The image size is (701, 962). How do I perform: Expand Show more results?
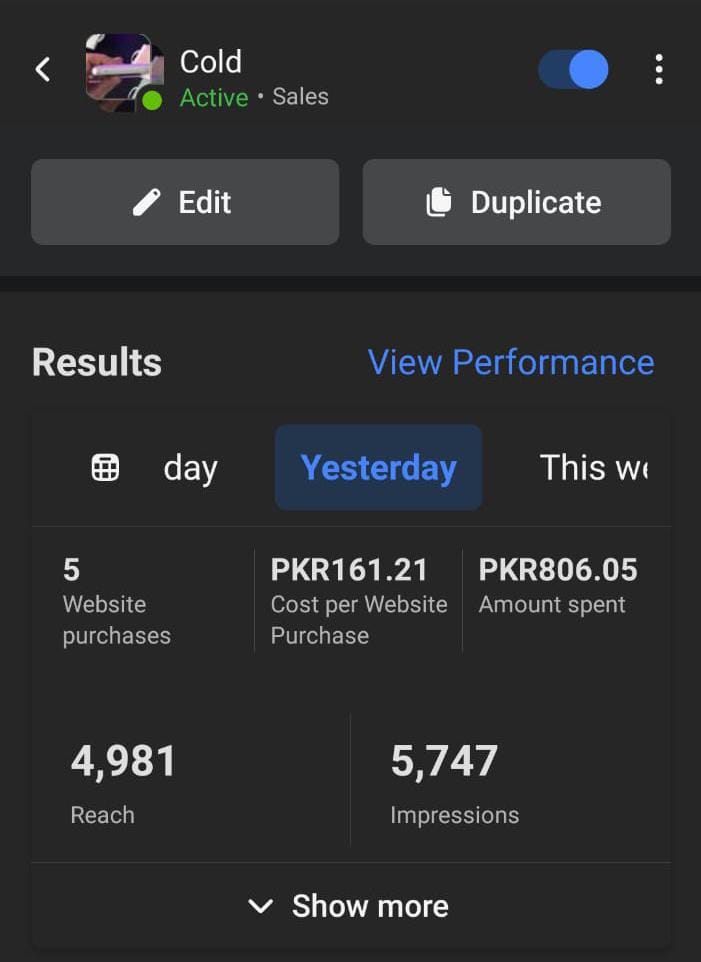coord(350,906)
